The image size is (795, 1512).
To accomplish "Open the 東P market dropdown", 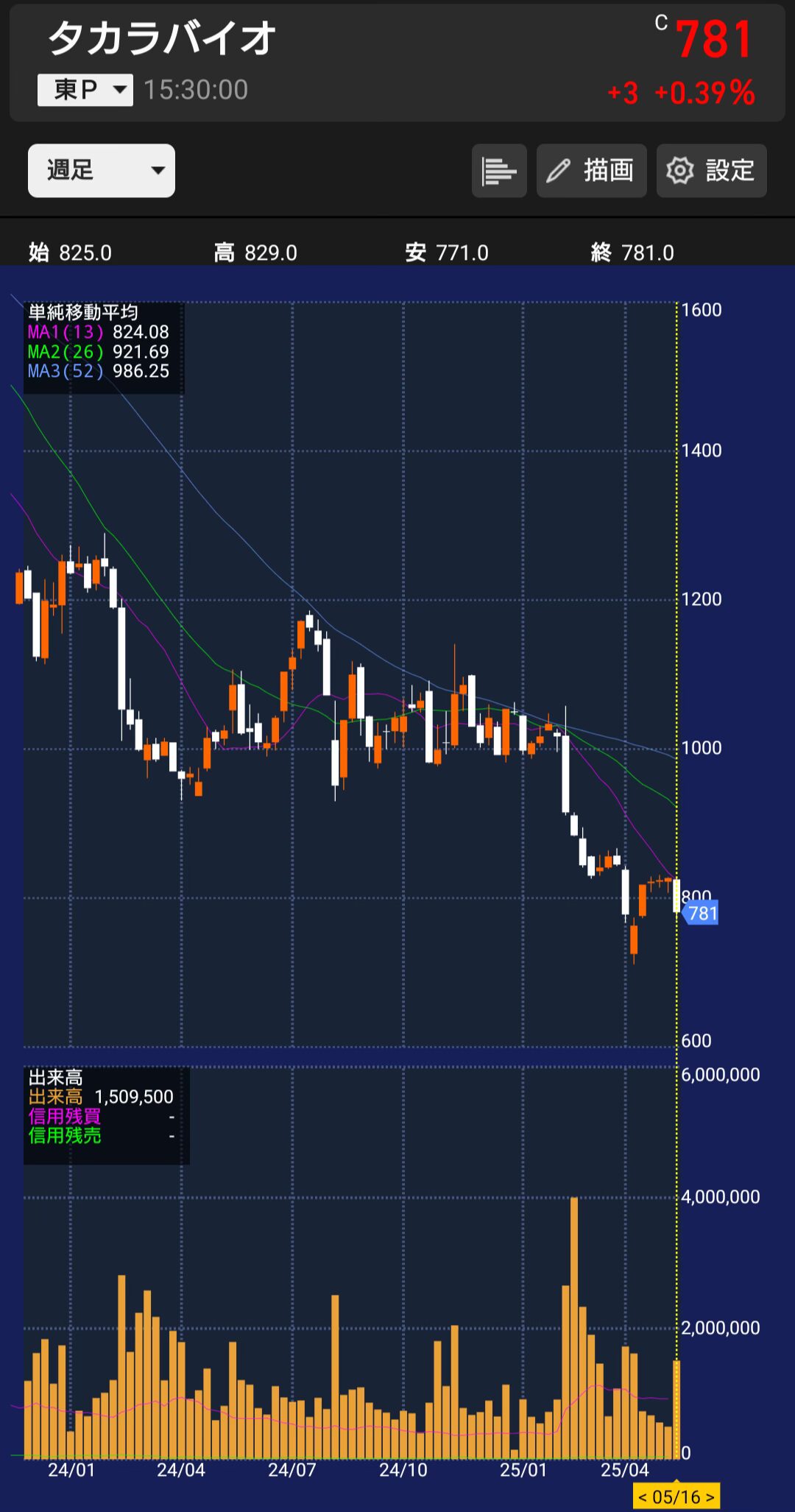I will coord(85,90).
